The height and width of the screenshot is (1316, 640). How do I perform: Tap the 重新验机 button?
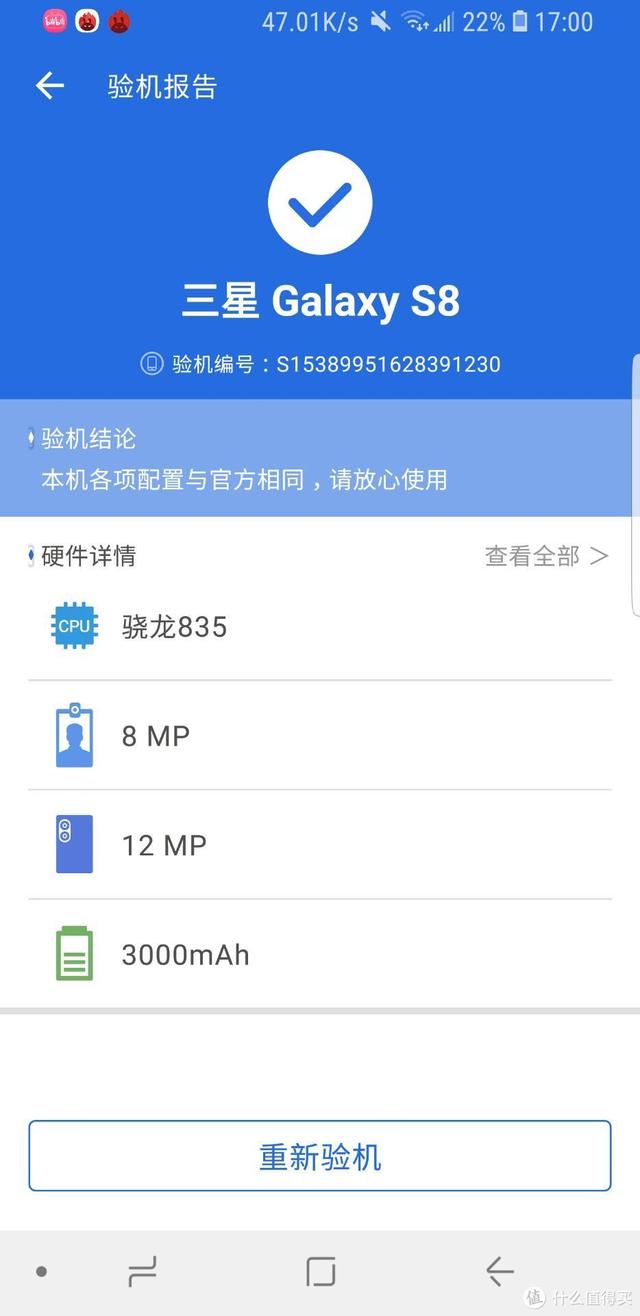[x=320, y=1156]
